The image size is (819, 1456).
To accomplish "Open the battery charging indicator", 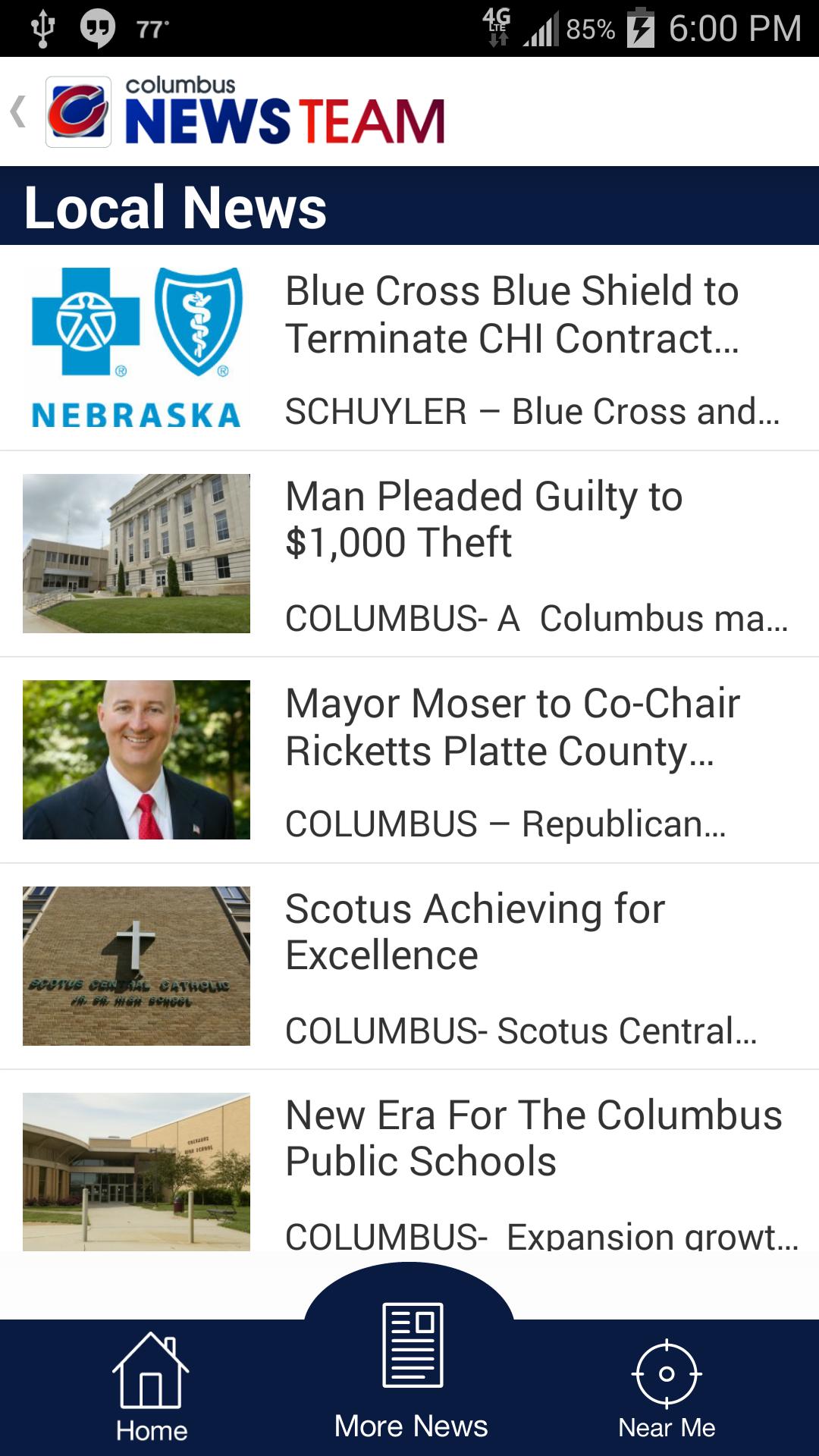I will pos(643,27).
